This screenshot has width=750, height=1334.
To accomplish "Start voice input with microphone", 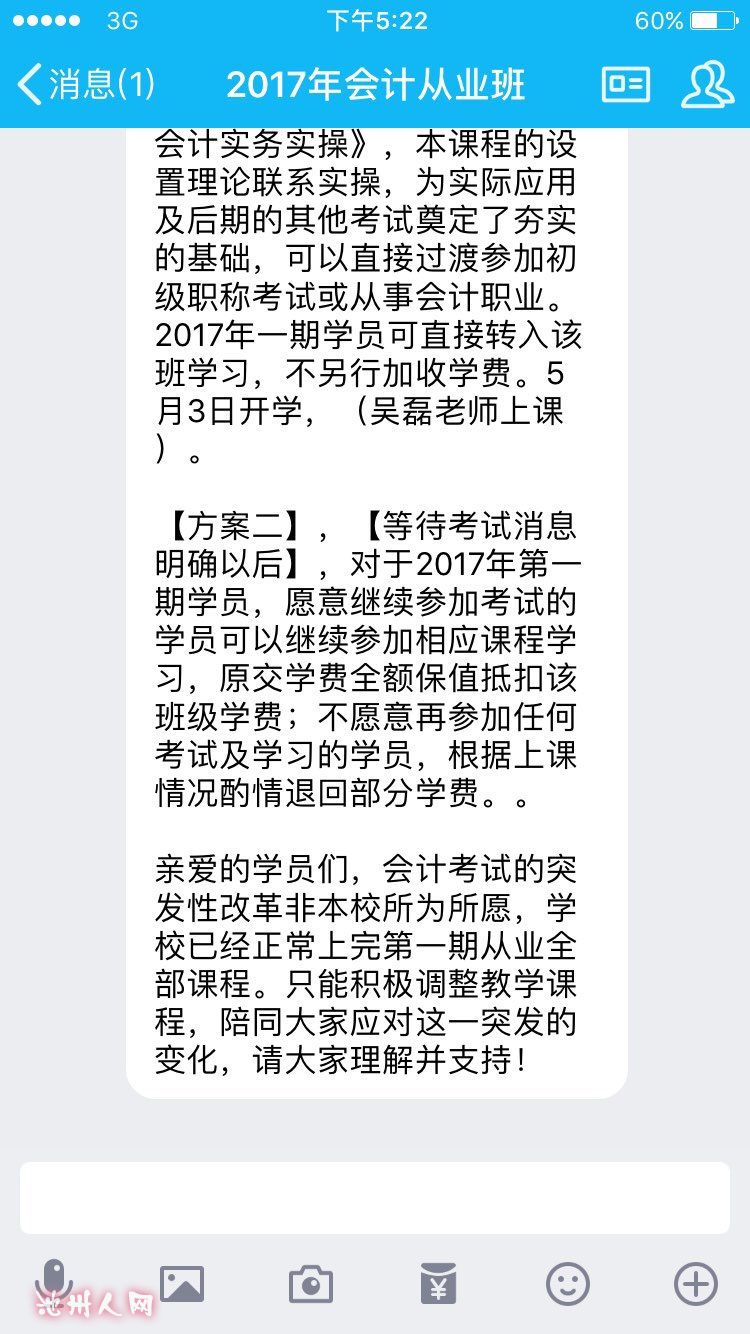I will [54, 1283].
